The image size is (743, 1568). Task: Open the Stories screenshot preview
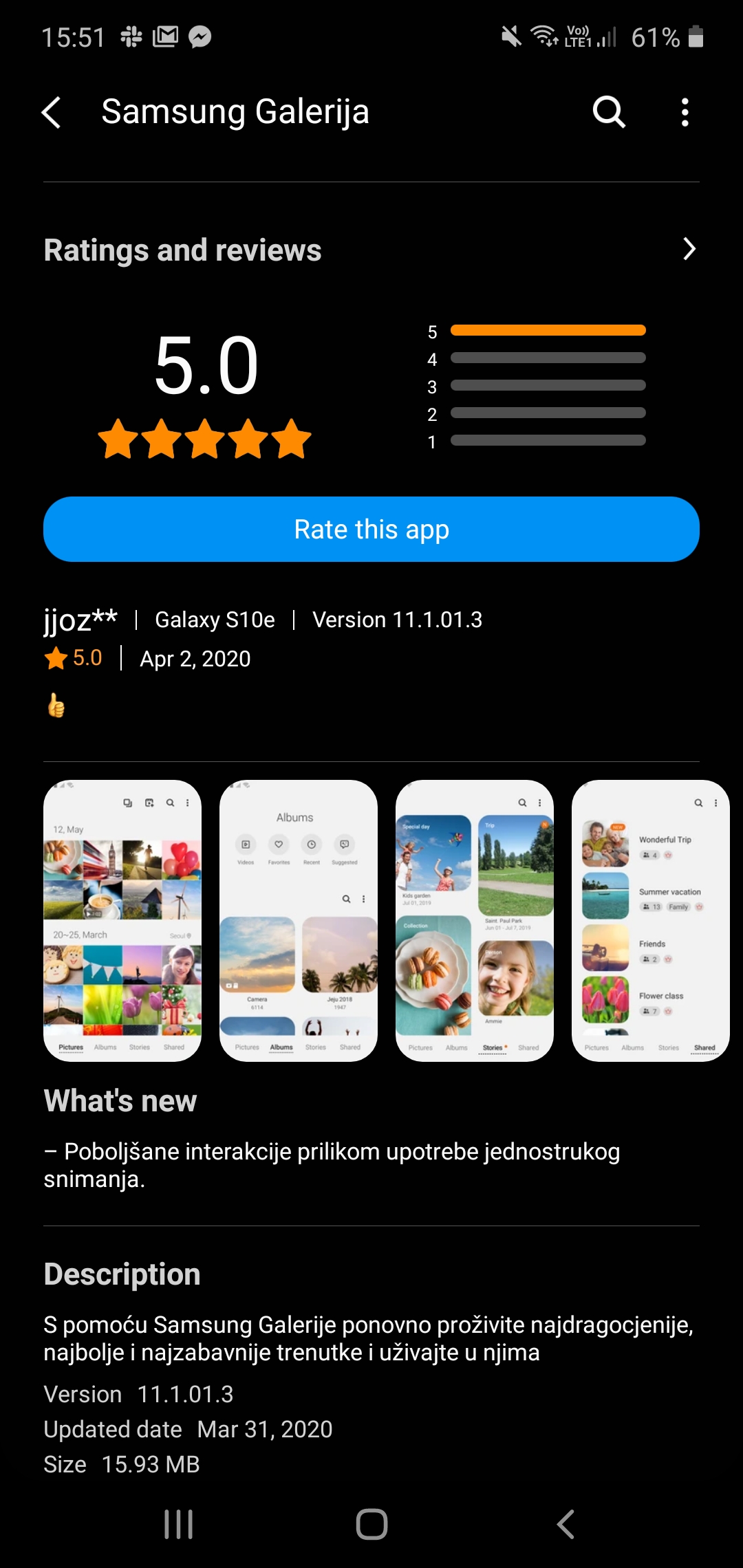475,920
